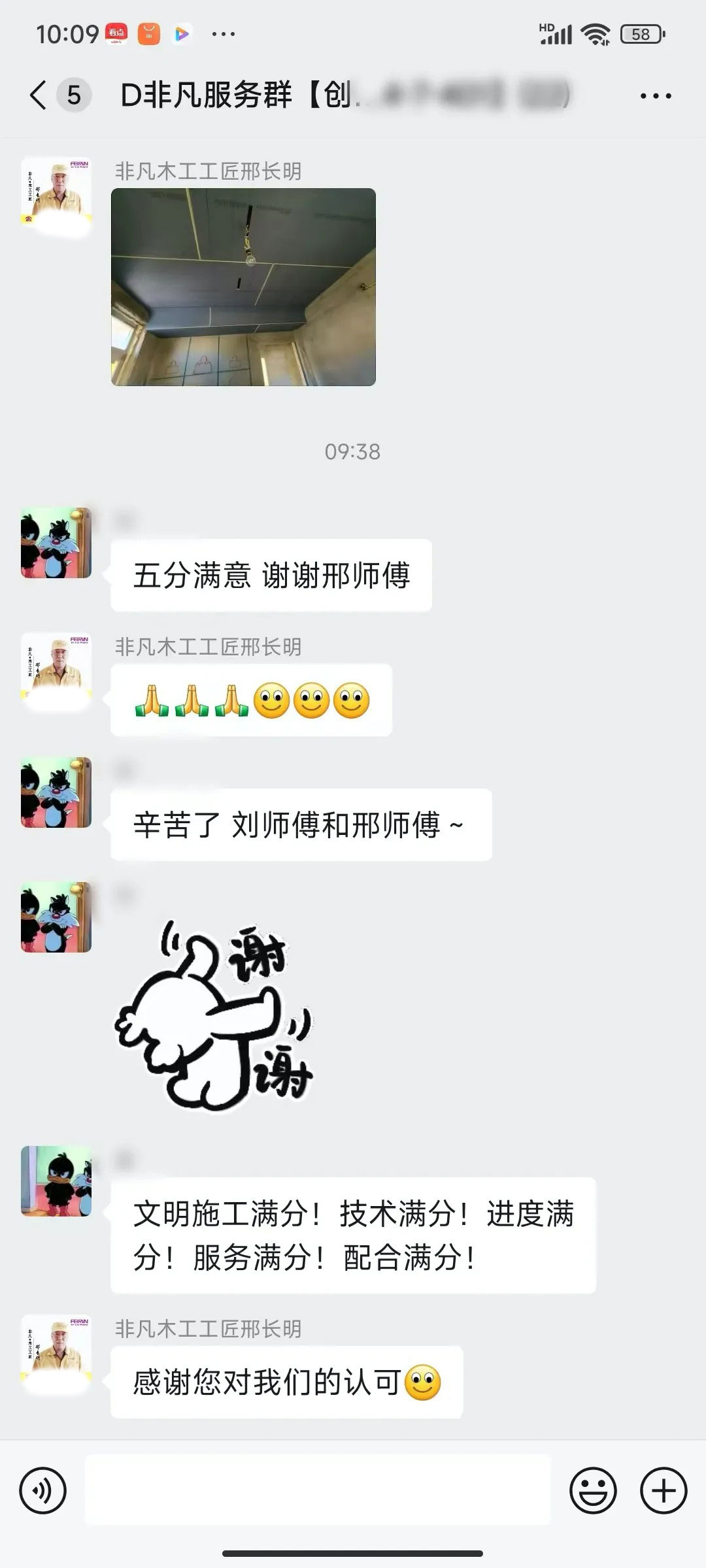Go back to the chat list
The height and width of the screenshot is (1568, 706).
[x=39, y=95]
